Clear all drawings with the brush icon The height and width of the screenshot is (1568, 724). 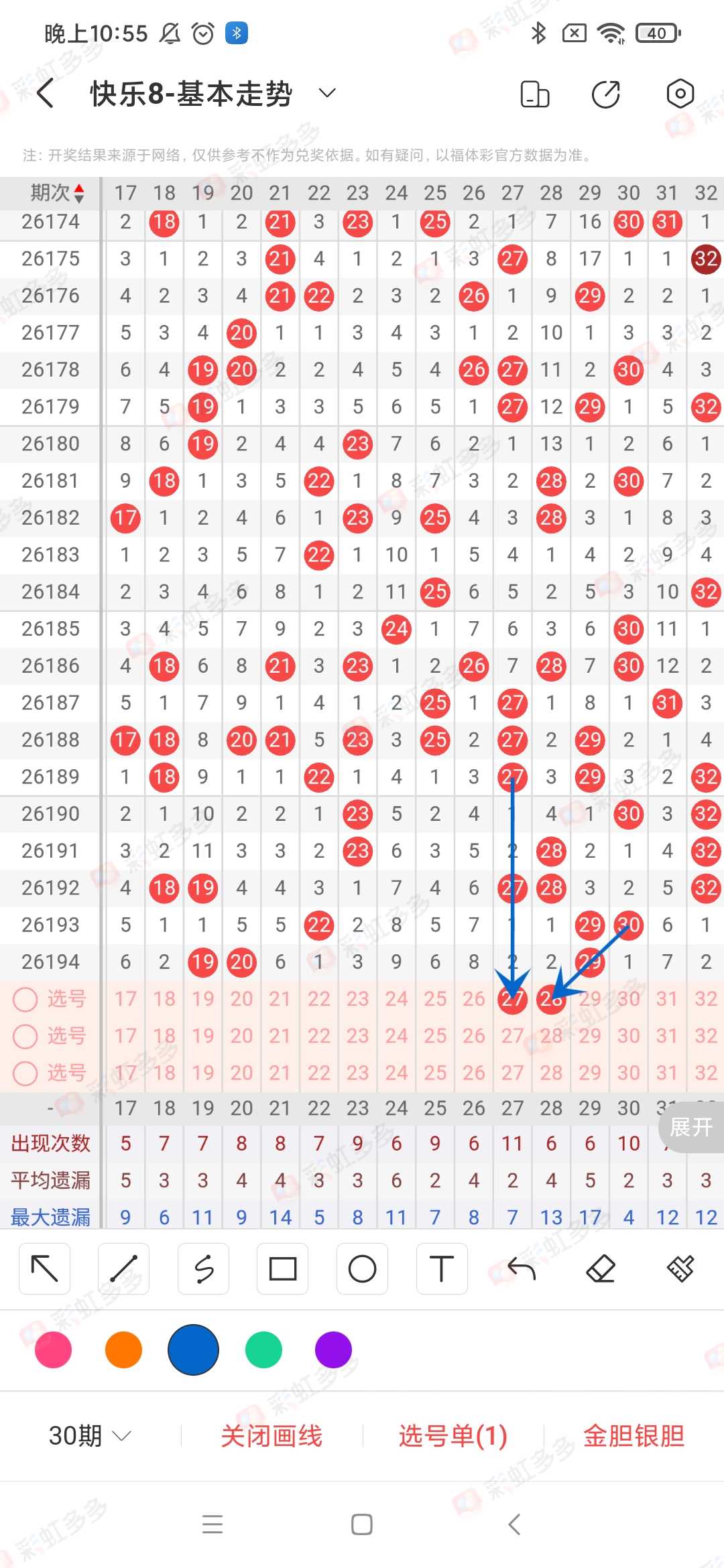click(x=680, y=1268)
